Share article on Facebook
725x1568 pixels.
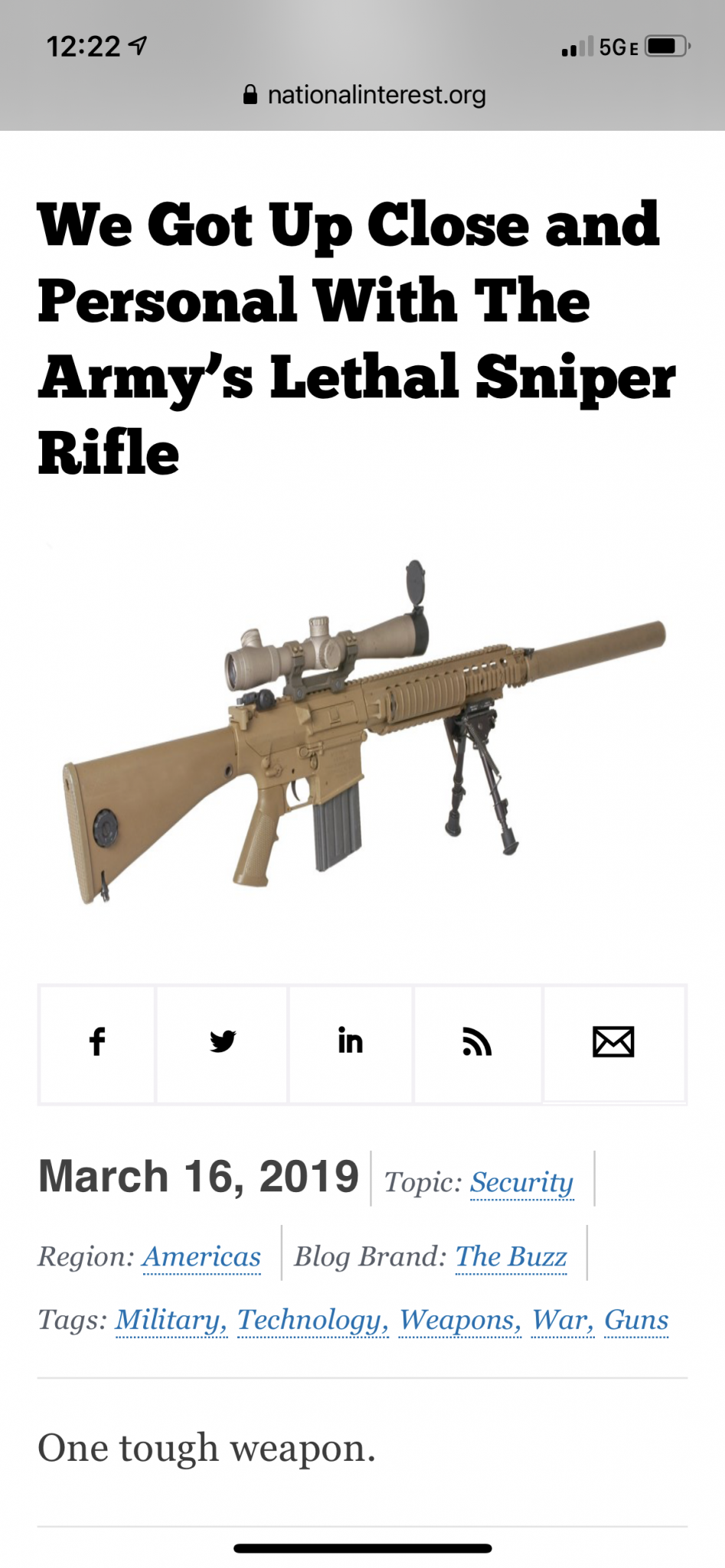[x=97, y=1042]
